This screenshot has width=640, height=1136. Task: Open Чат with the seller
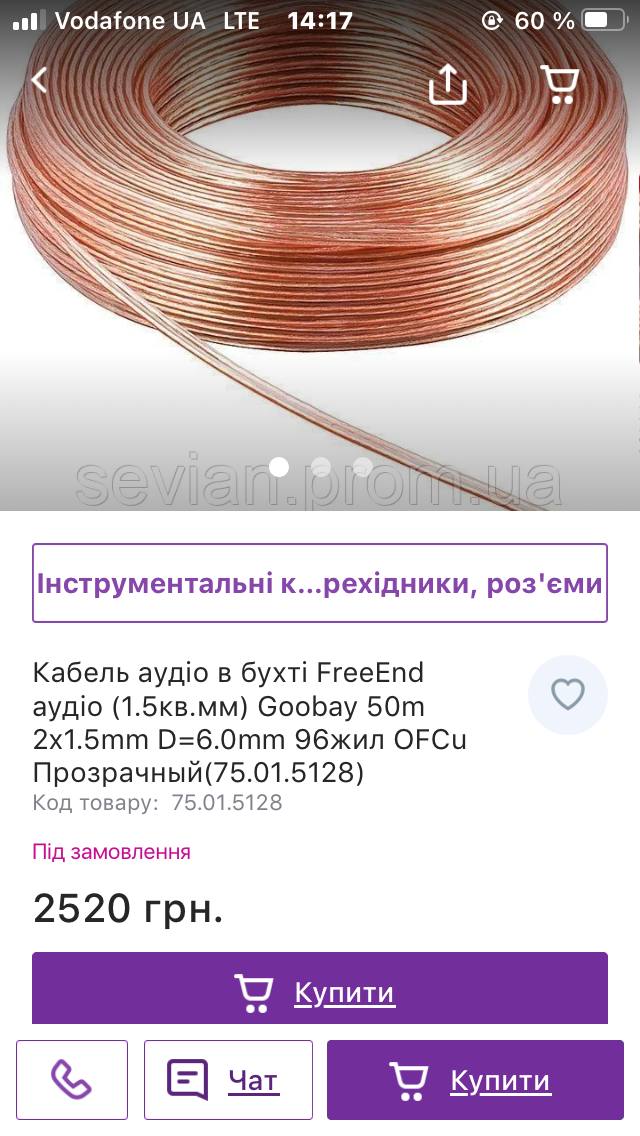point(228,1079)
